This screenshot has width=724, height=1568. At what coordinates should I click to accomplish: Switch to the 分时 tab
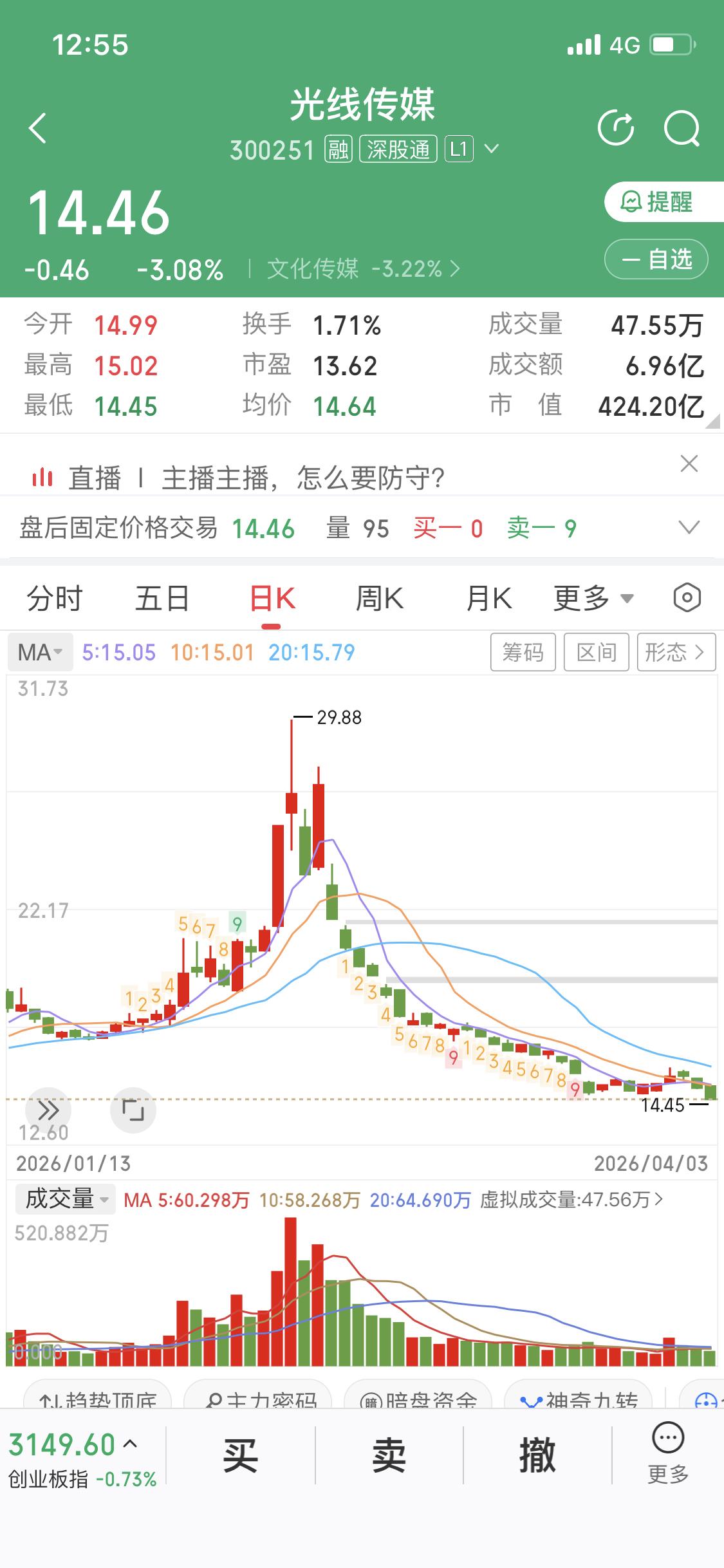click(55, 597)
